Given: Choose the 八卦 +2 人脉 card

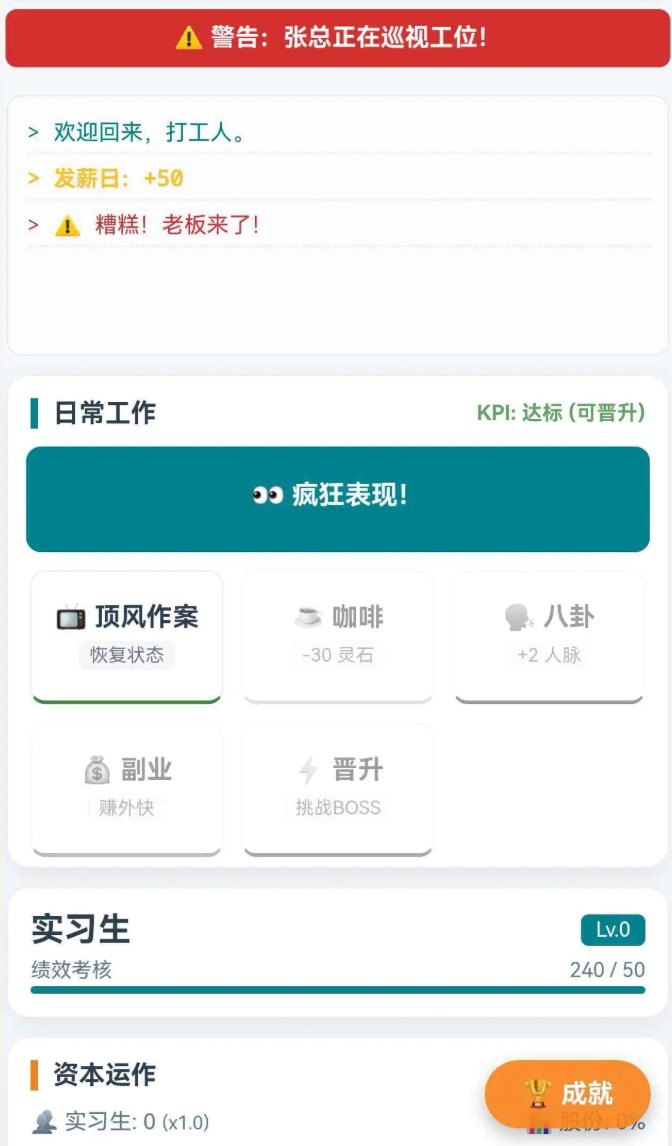Looking at the screenshot, I should point(549,636).
